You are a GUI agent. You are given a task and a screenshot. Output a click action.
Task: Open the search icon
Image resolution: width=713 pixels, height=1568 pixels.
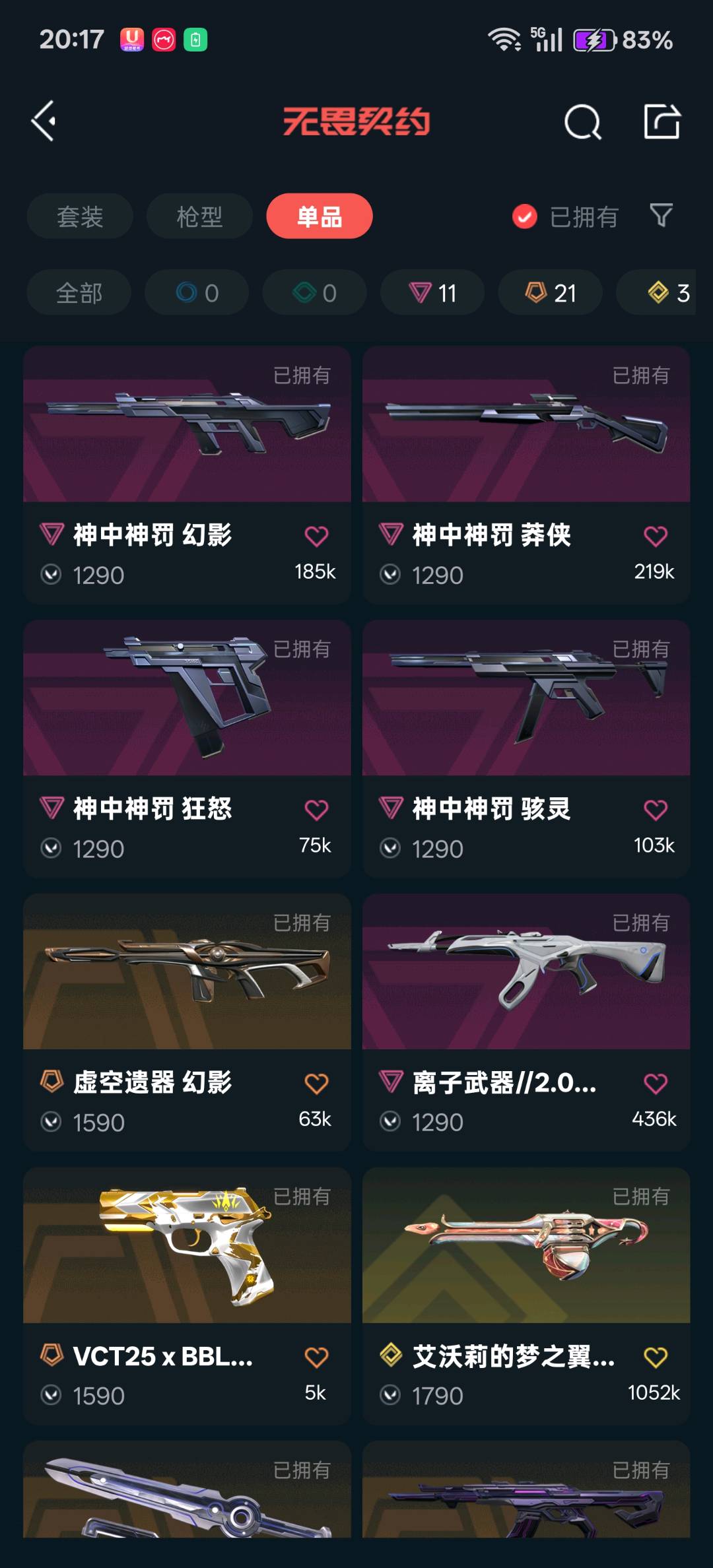582,122
